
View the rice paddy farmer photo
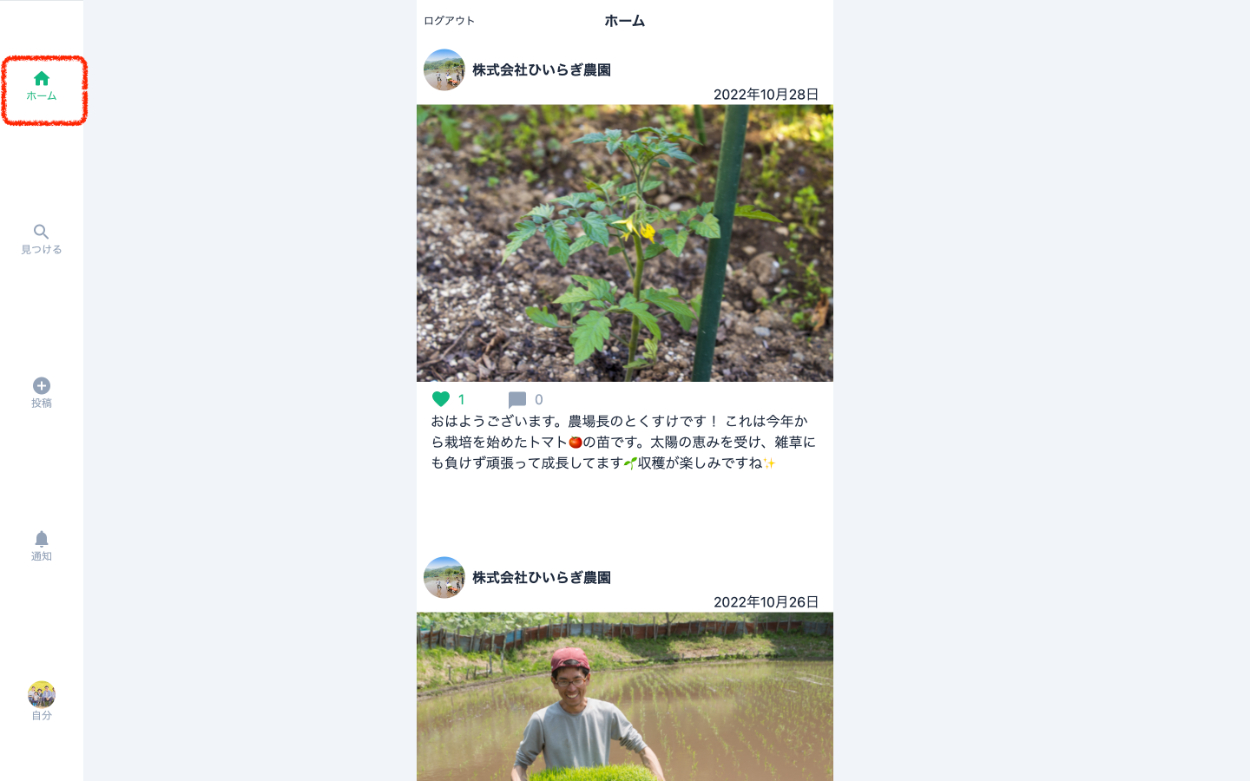coord(624,696)
